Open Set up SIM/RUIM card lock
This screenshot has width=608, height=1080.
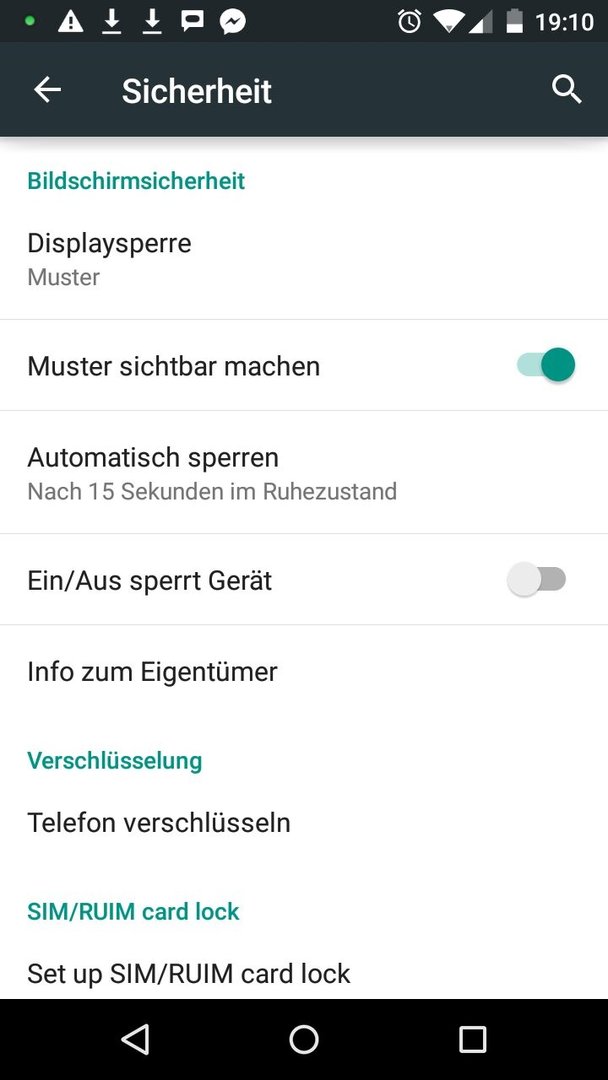tap(304, 973)
